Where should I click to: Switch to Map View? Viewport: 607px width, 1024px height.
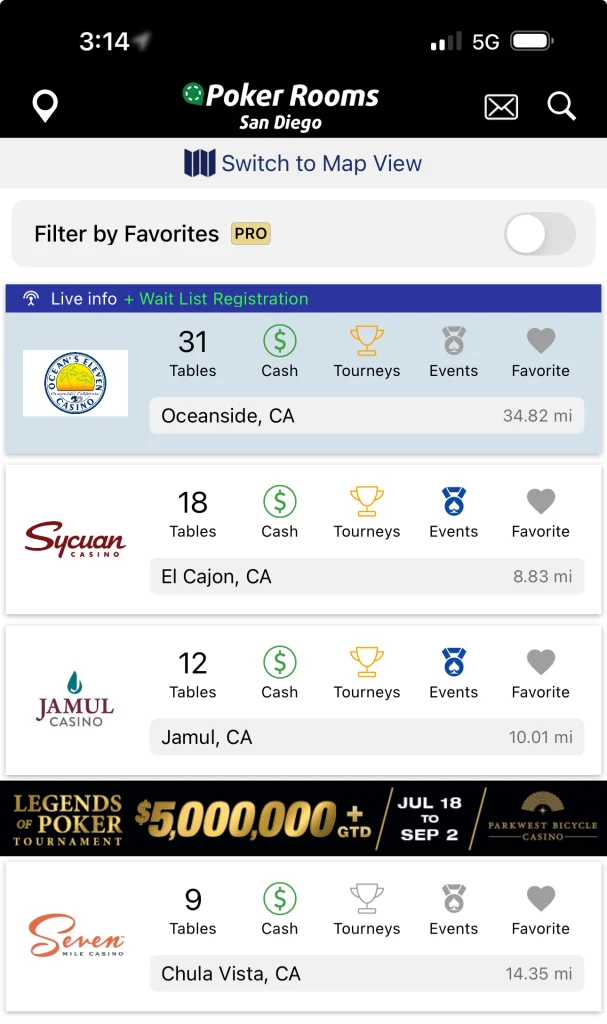click(x=303, y=163)
